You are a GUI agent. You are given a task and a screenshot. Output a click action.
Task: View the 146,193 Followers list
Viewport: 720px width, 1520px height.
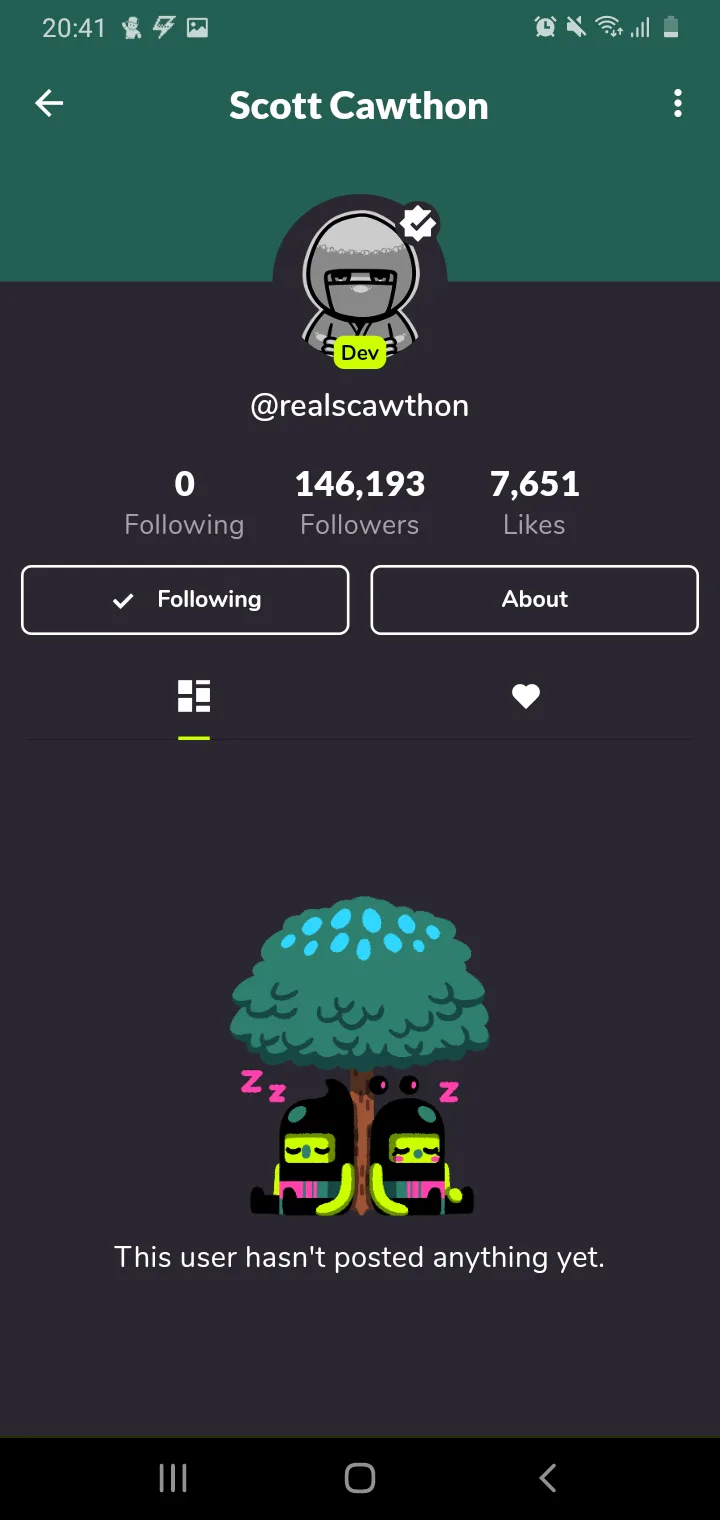pos(360,502)
